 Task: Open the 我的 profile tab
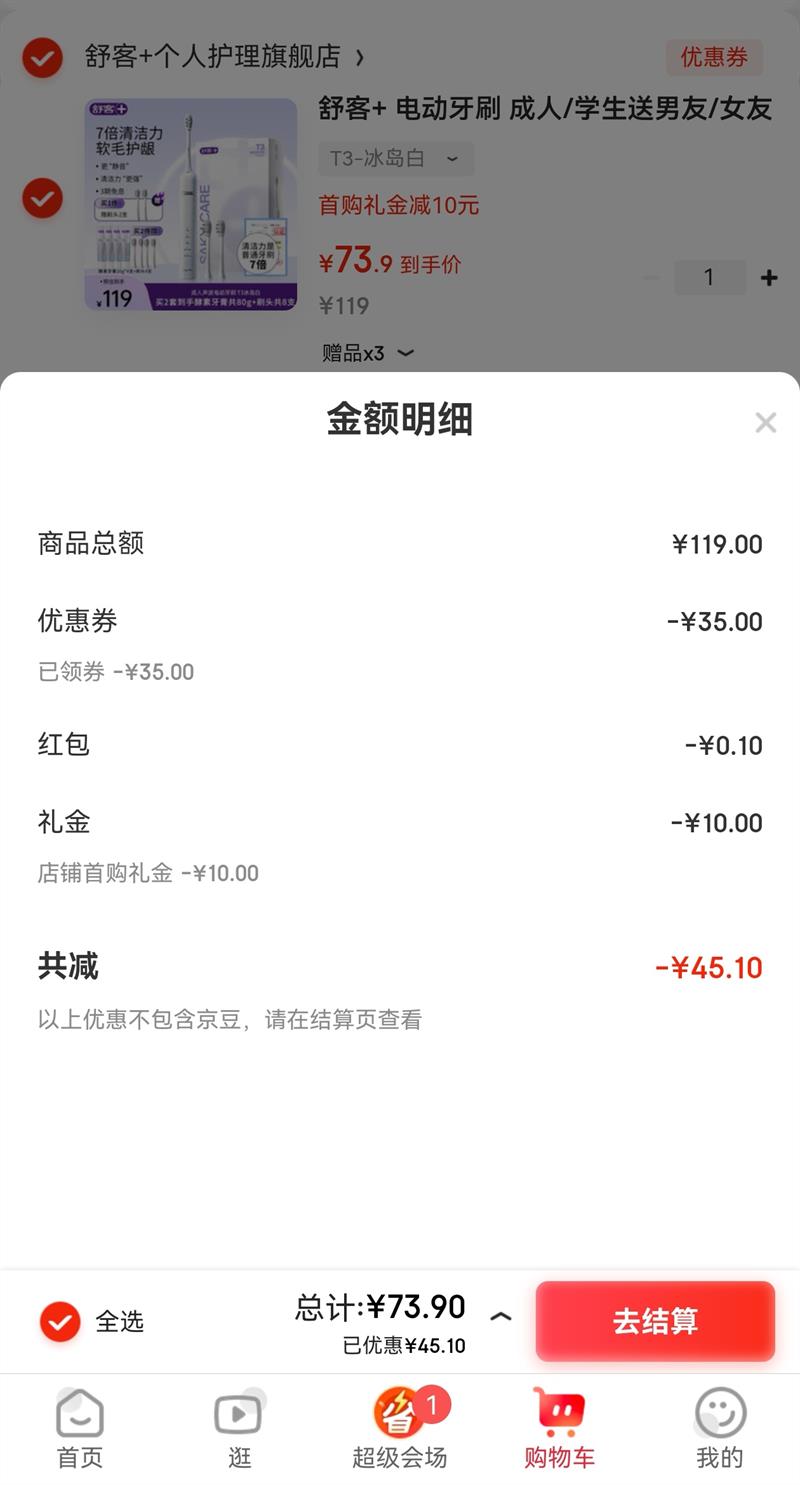tap(719, 1428)
